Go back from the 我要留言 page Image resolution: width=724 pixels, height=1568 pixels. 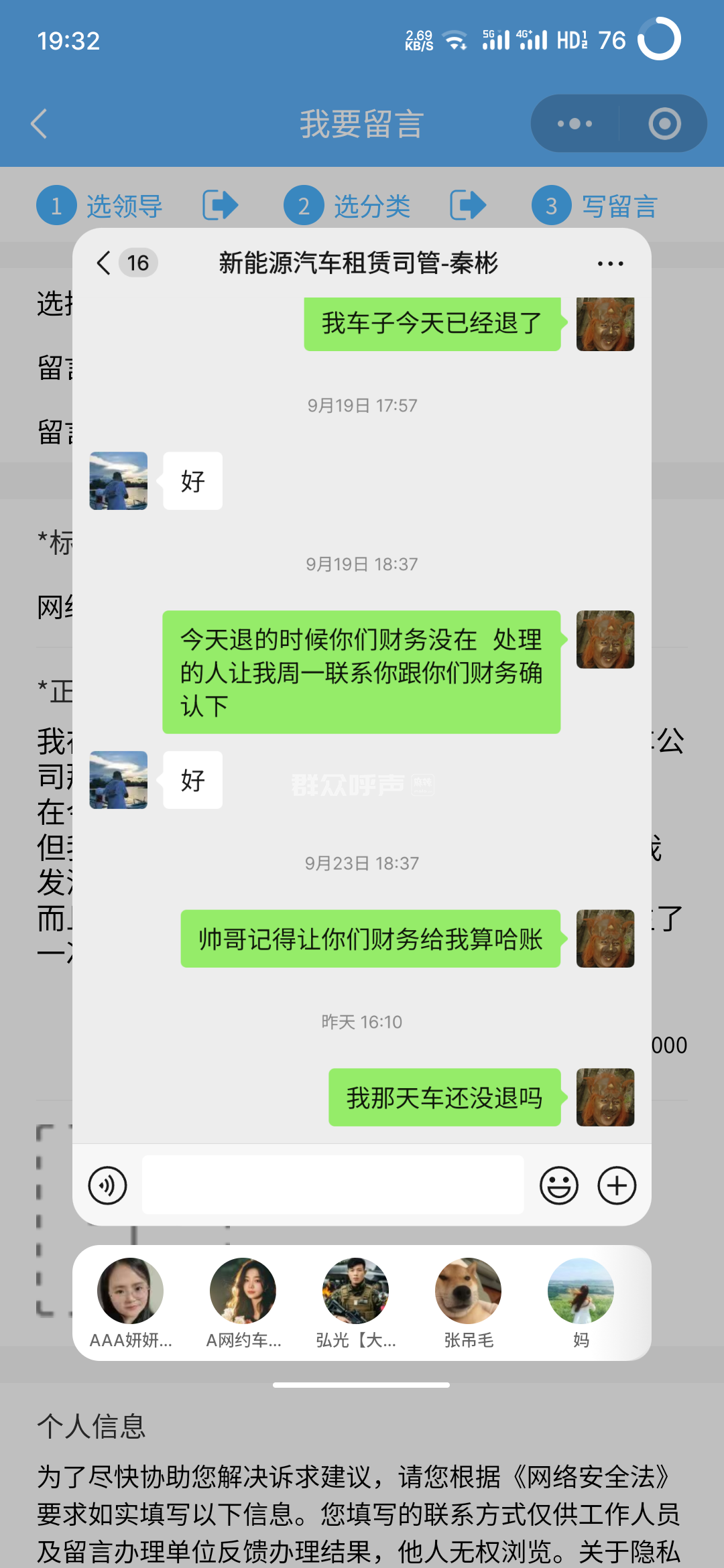(40, 124)
